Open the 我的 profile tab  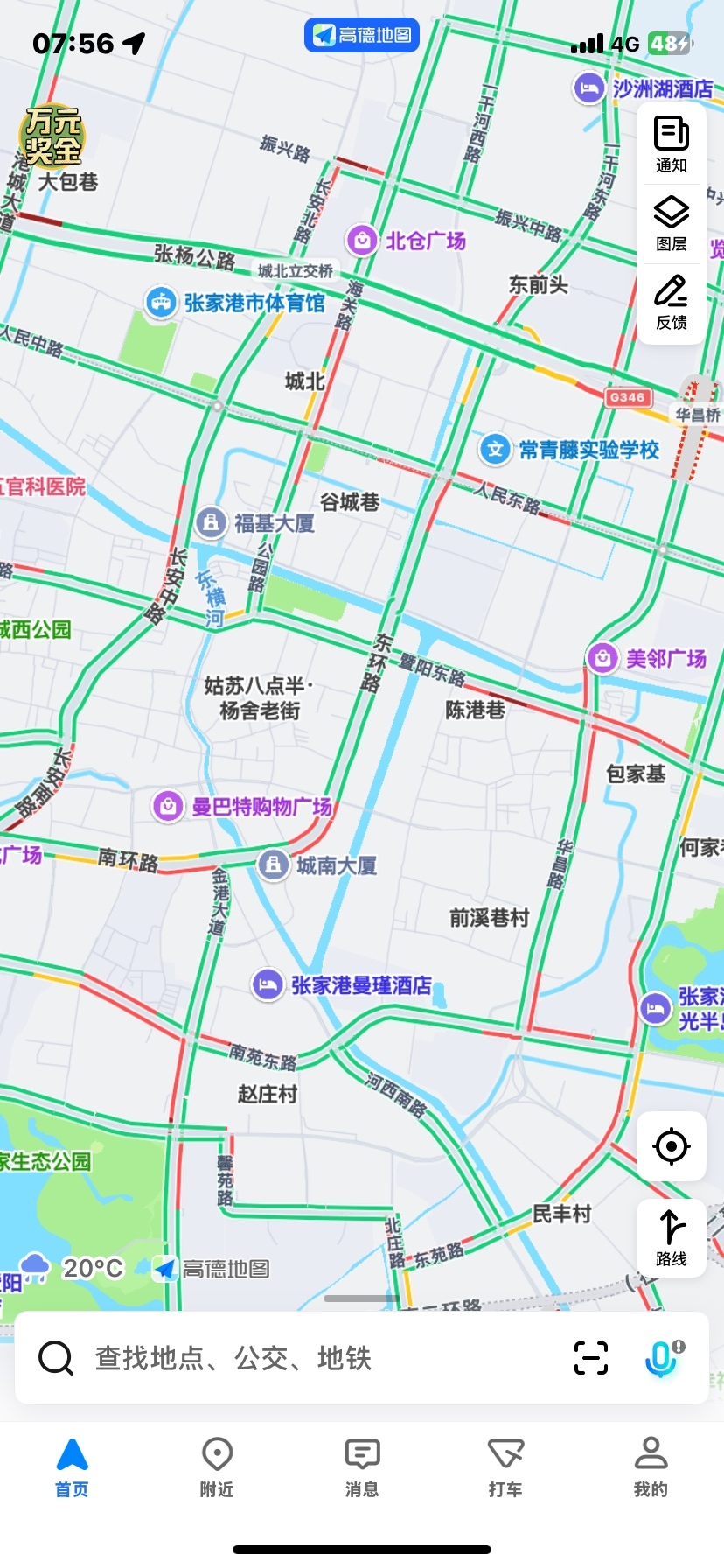(650, 1468)
